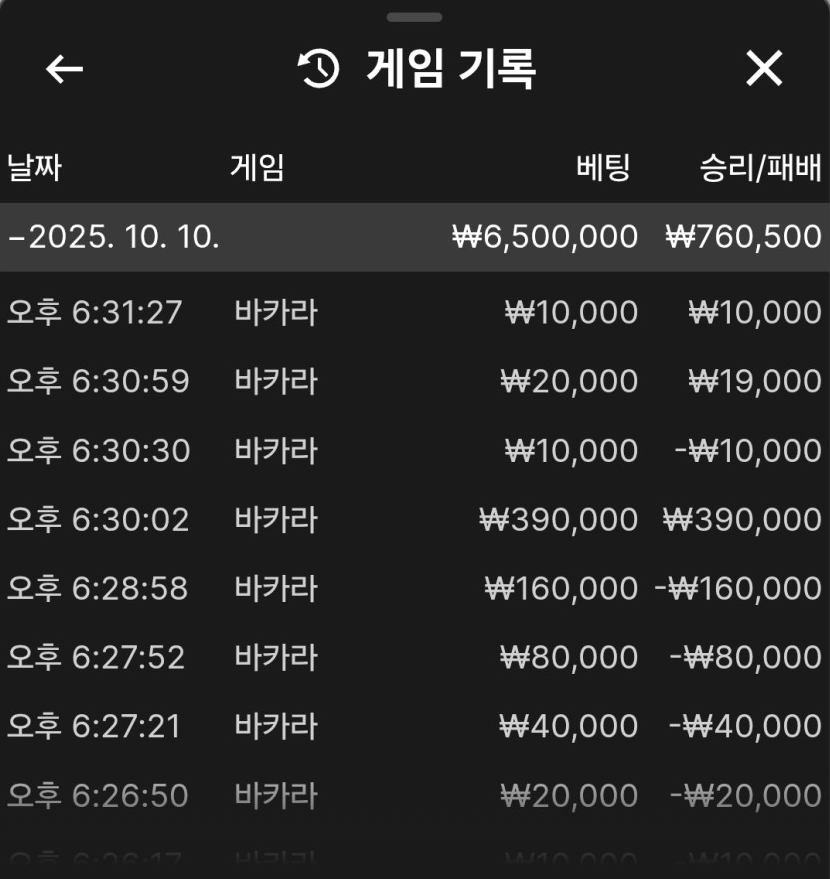The width and height of the screenshot is (830, 879).
Task: Select the 오후 6:27:21 ₩40,000 bet row
Action: click(x=414, y=726)
